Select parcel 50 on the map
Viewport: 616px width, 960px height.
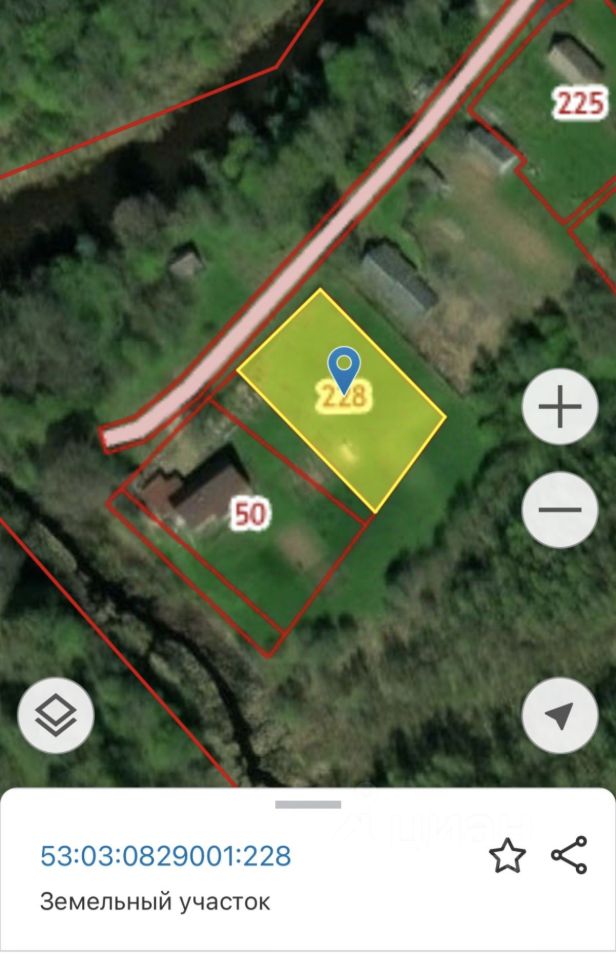point(251,515)
